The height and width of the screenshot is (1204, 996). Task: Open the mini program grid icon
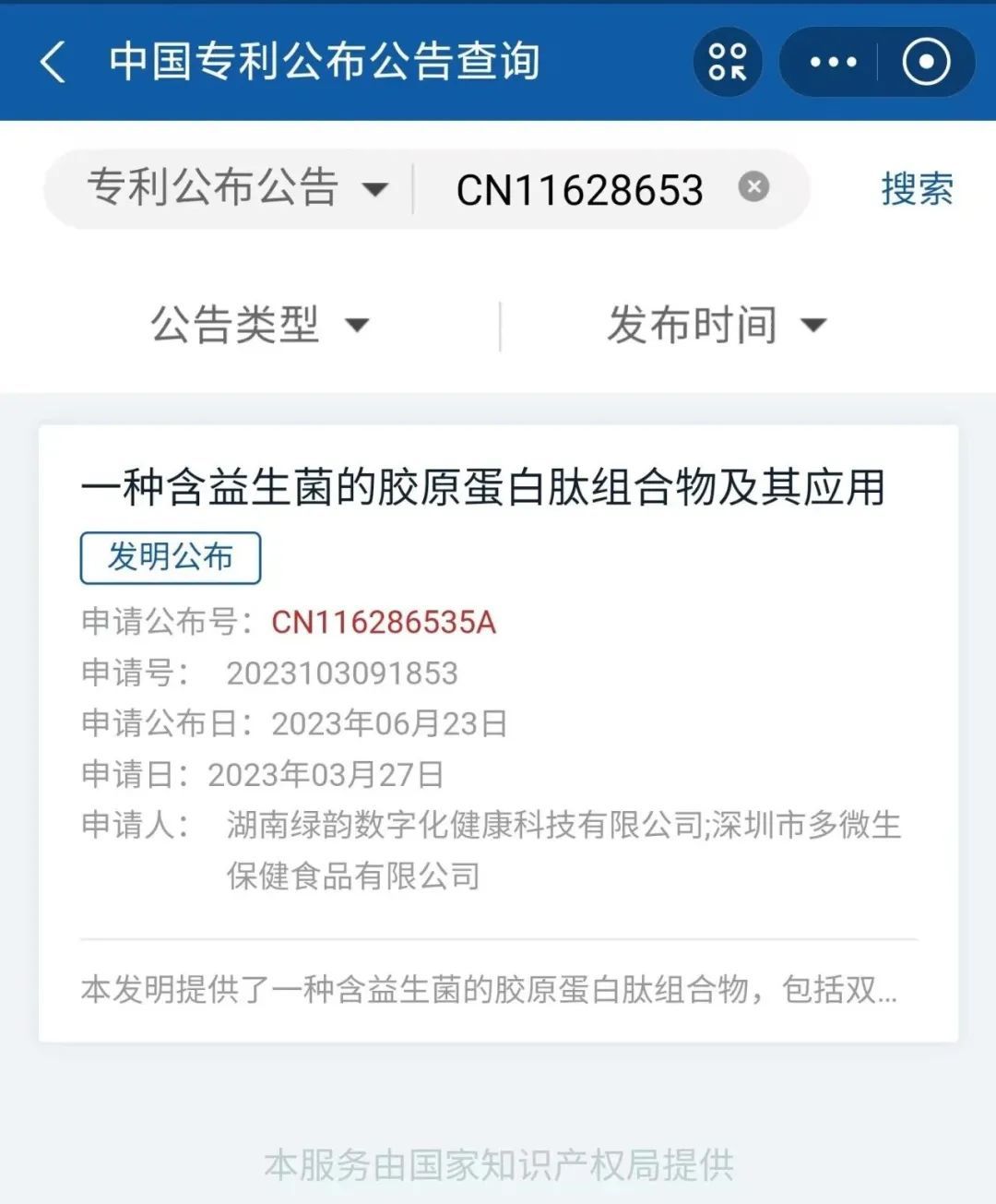(728, 63)
